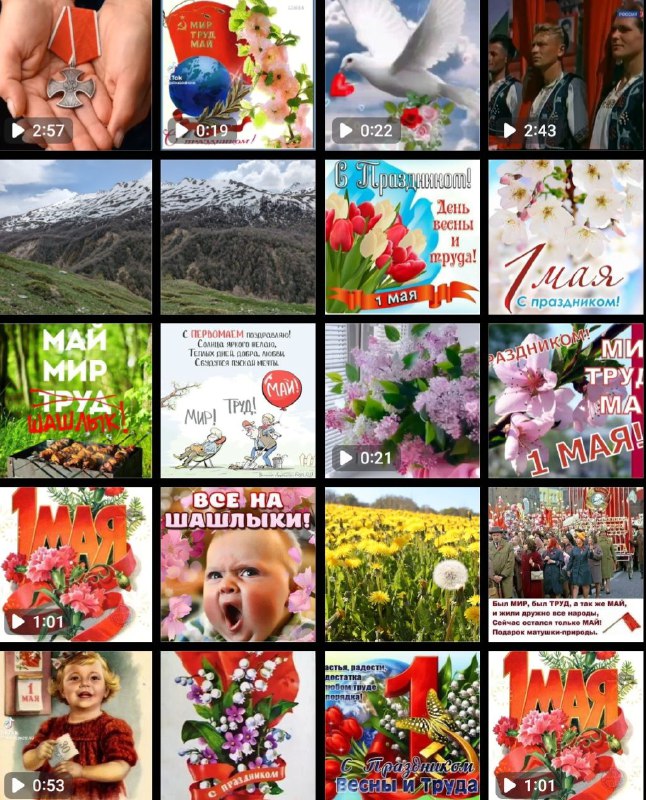Play the 0:21 lilac bouquet video

click(x=402, y=400)
